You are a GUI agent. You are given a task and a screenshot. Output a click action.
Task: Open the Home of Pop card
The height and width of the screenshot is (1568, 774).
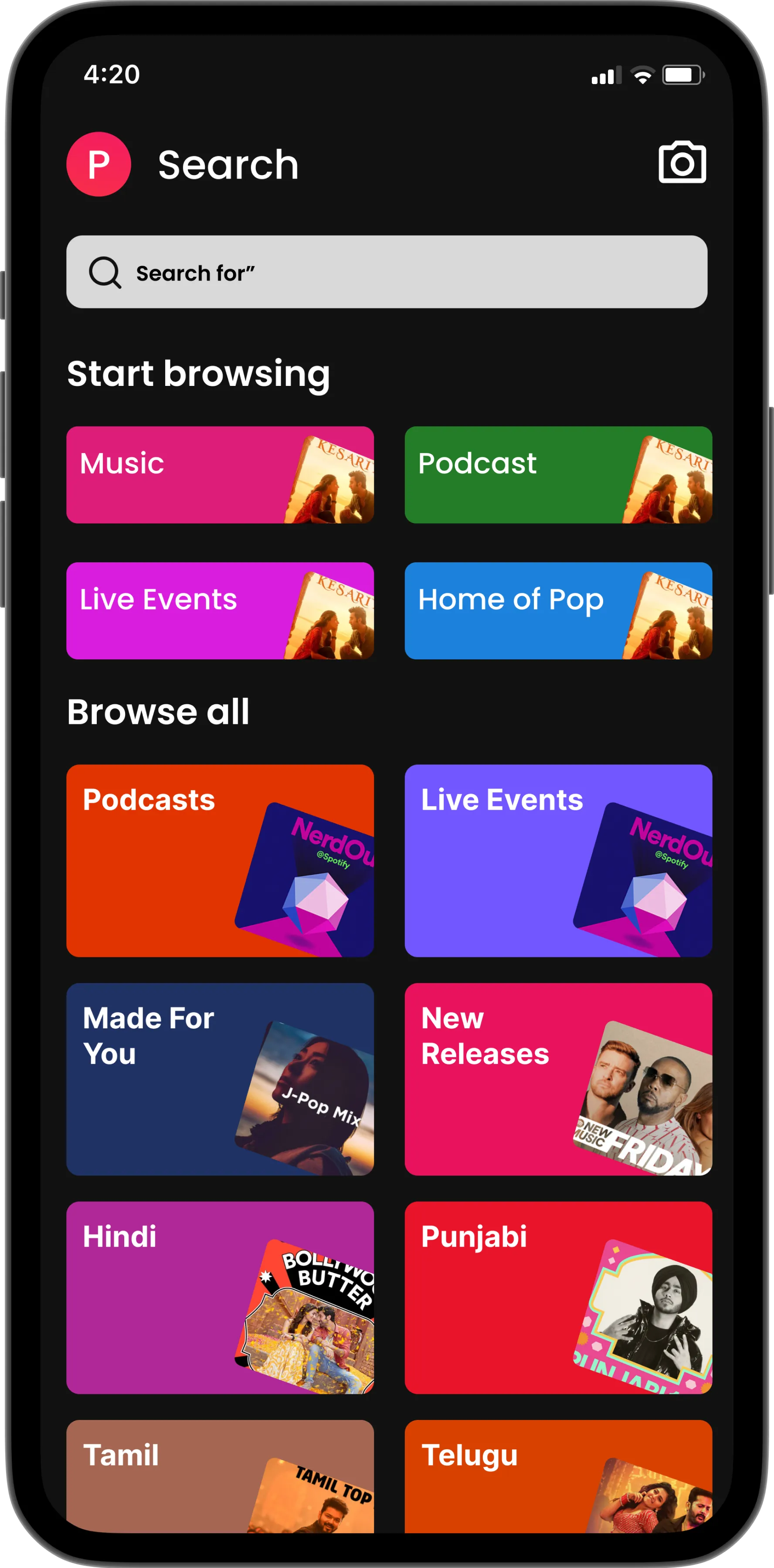pos(558,611)
